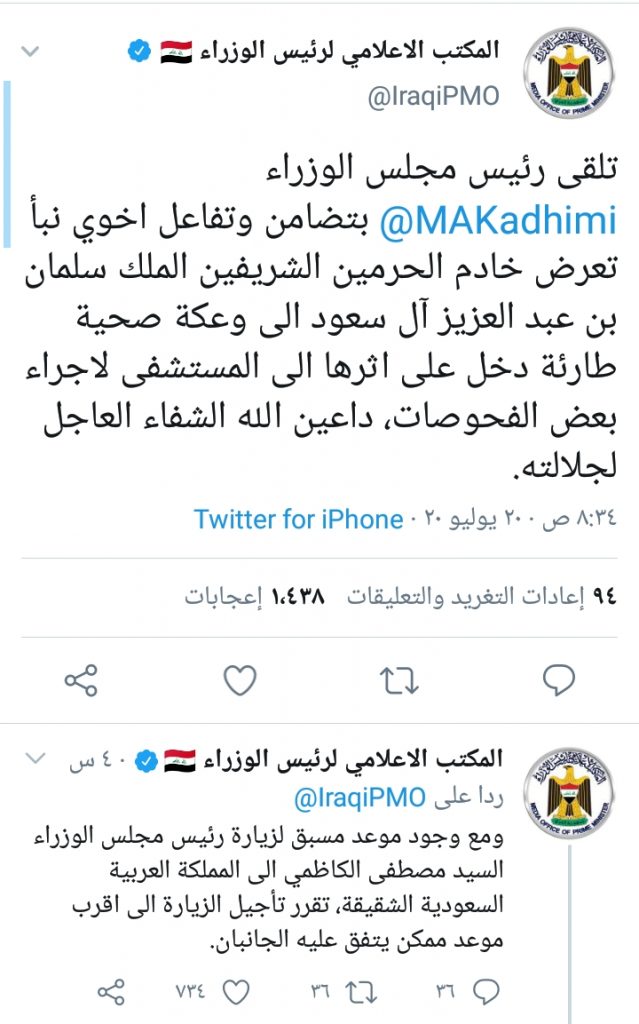The width and height of the screenshot is (639, 1024).
Task: Open the profile avatar of the main tweet
Action: point(569,73)
